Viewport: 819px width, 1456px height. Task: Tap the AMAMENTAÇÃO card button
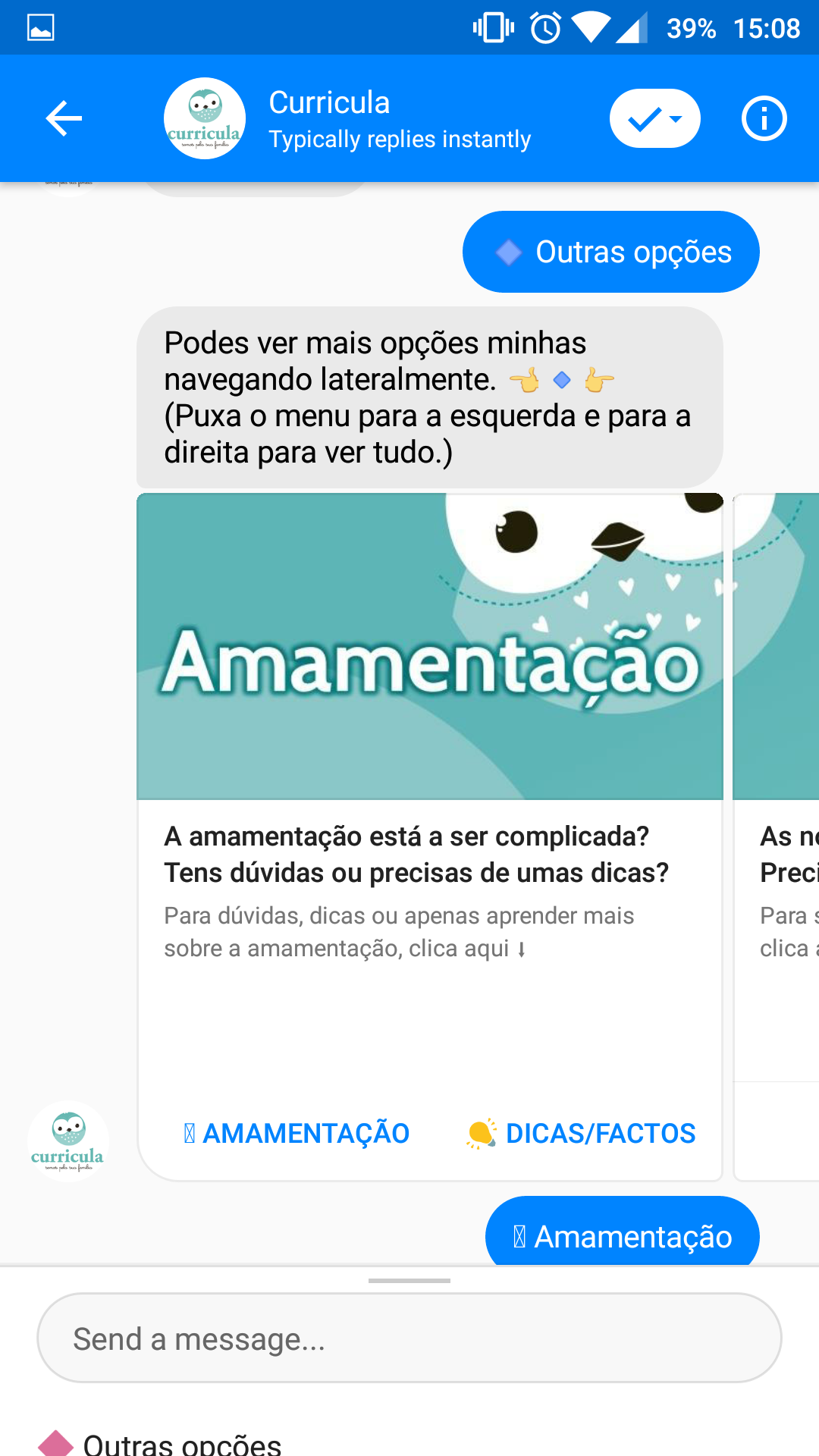(x=297, y=1133)
